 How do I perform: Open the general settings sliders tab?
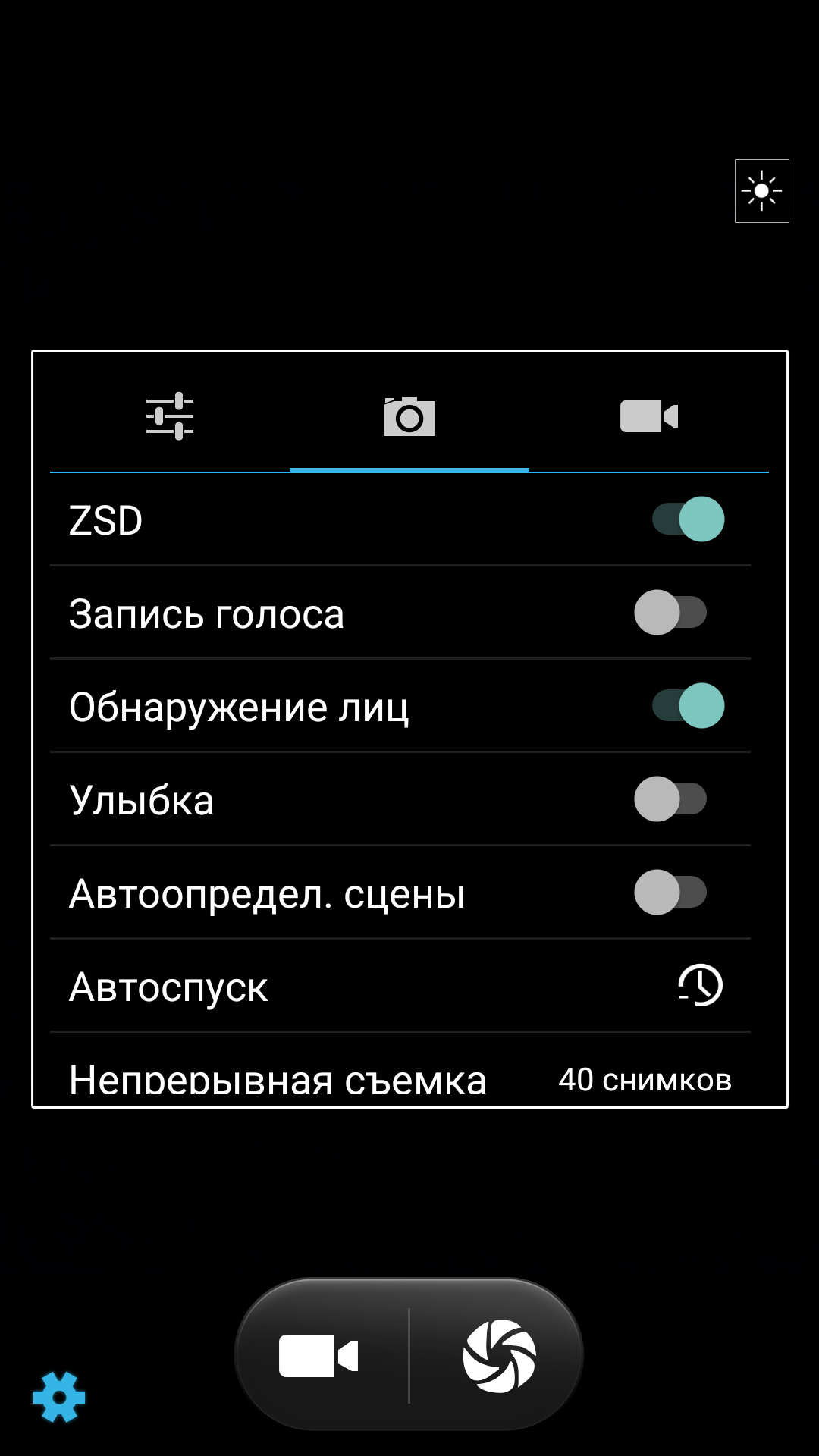(170, 416)
